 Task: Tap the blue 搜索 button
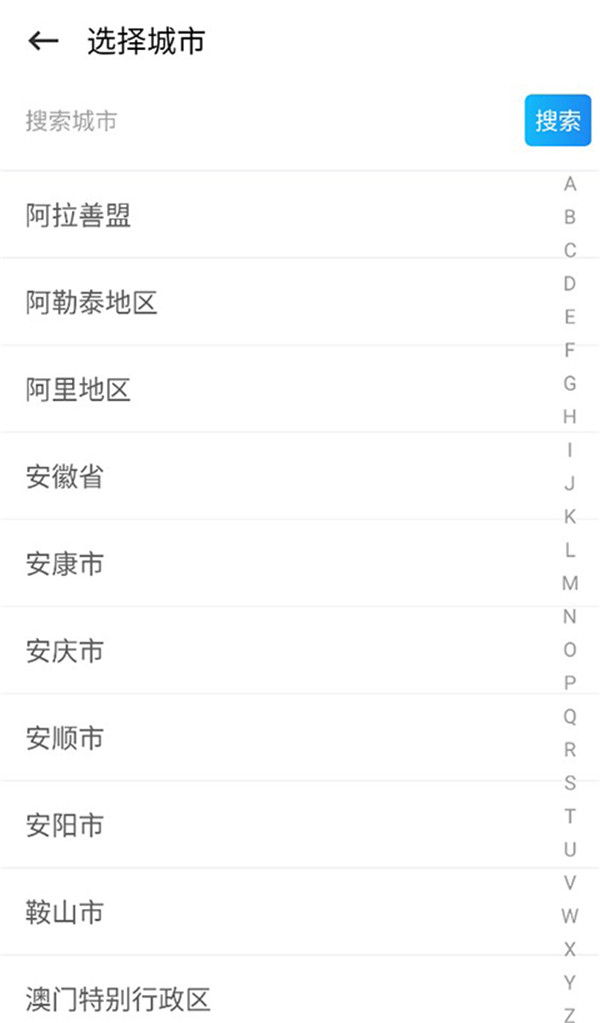(558, 121)
